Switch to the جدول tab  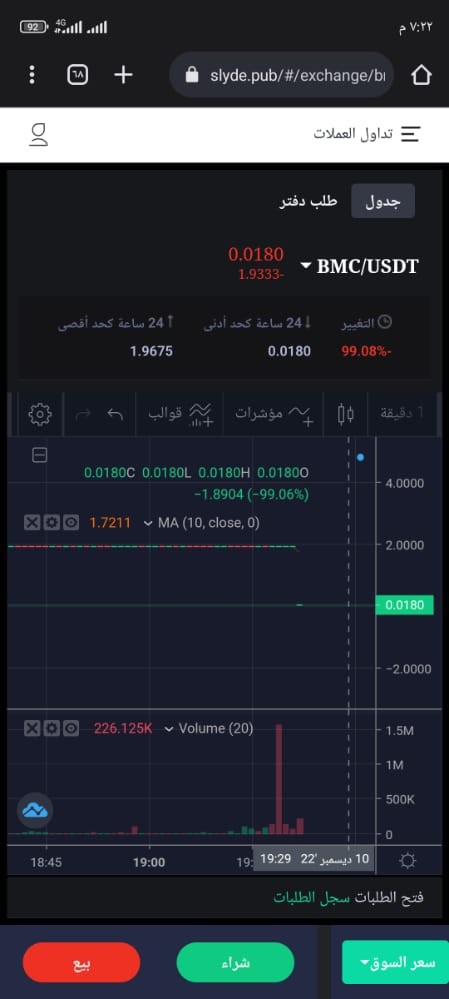click(x=383, y=201)
